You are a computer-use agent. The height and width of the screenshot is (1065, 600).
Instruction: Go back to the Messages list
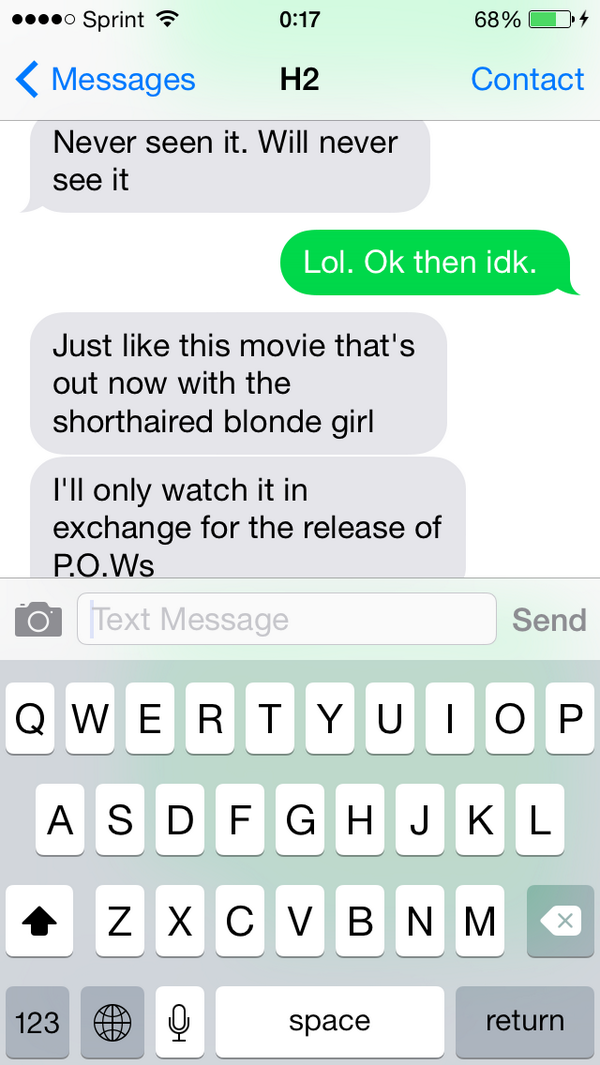click(x=105, y=79)
